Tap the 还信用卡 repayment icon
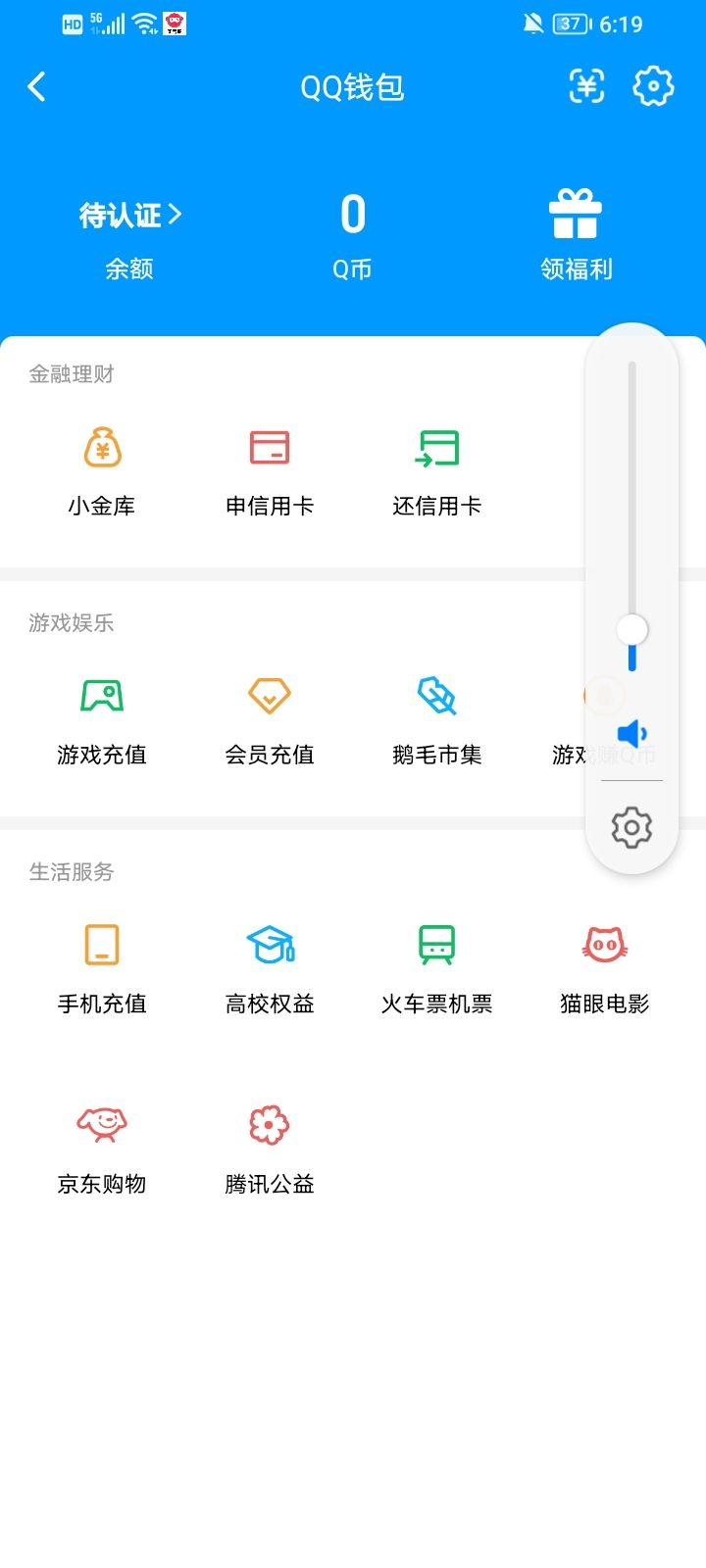This screenshot has width=706, height=1568. pos(437,448)
